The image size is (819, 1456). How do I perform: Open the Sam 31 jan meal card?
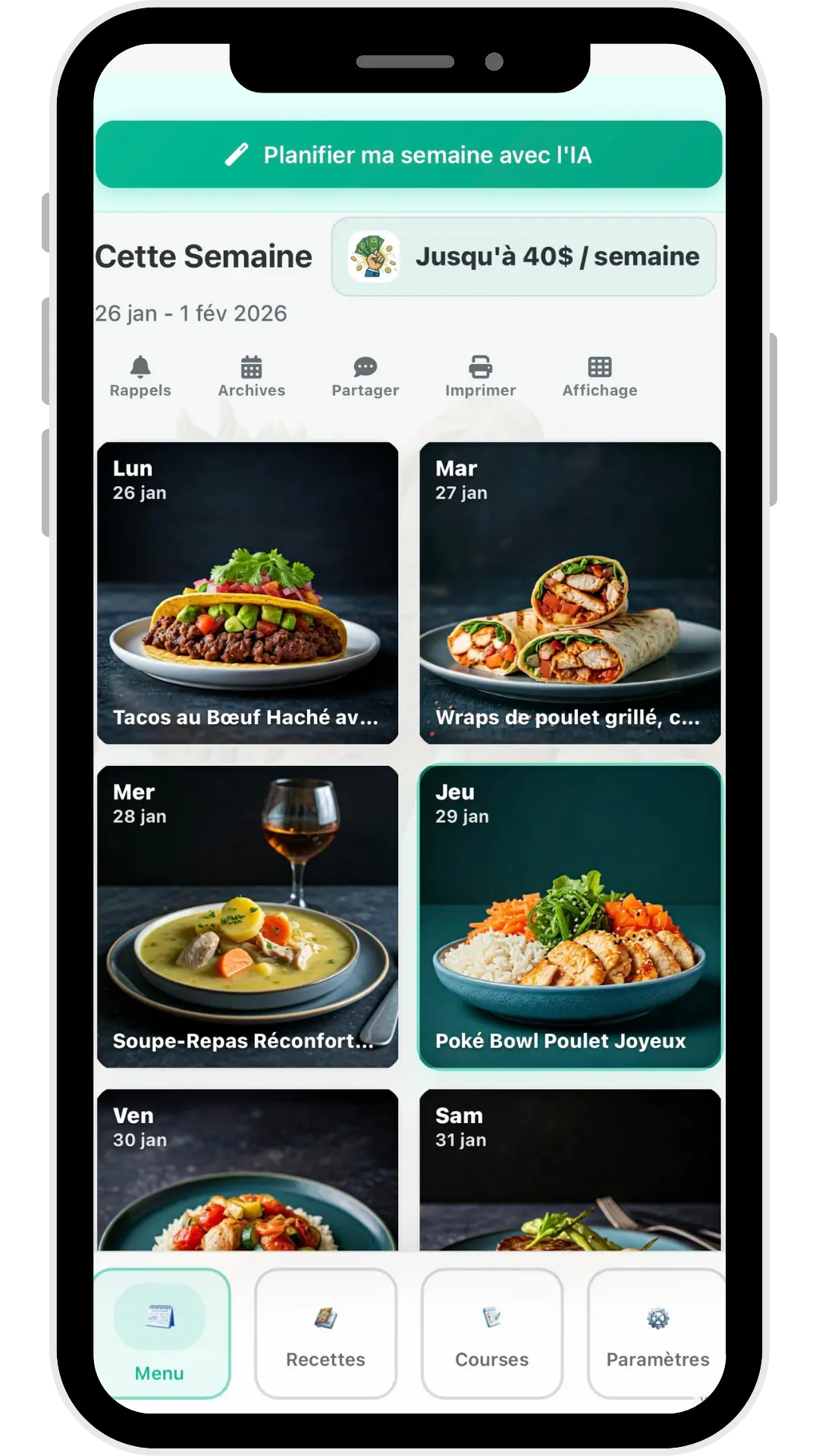pyautogui.click(x=570, y=1172)
